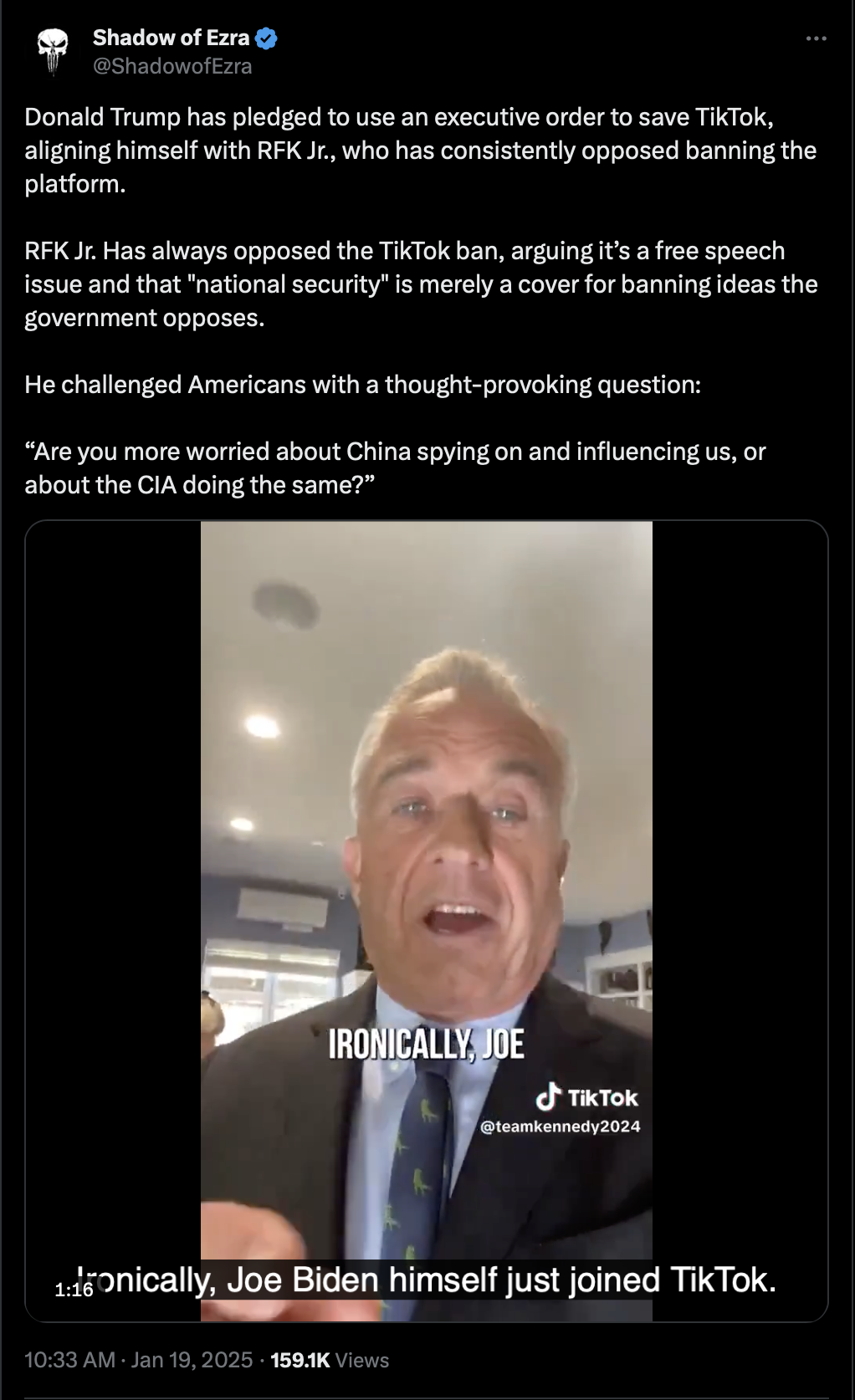Open the Shadow of Ezra display name

click(x=171, y=38)
